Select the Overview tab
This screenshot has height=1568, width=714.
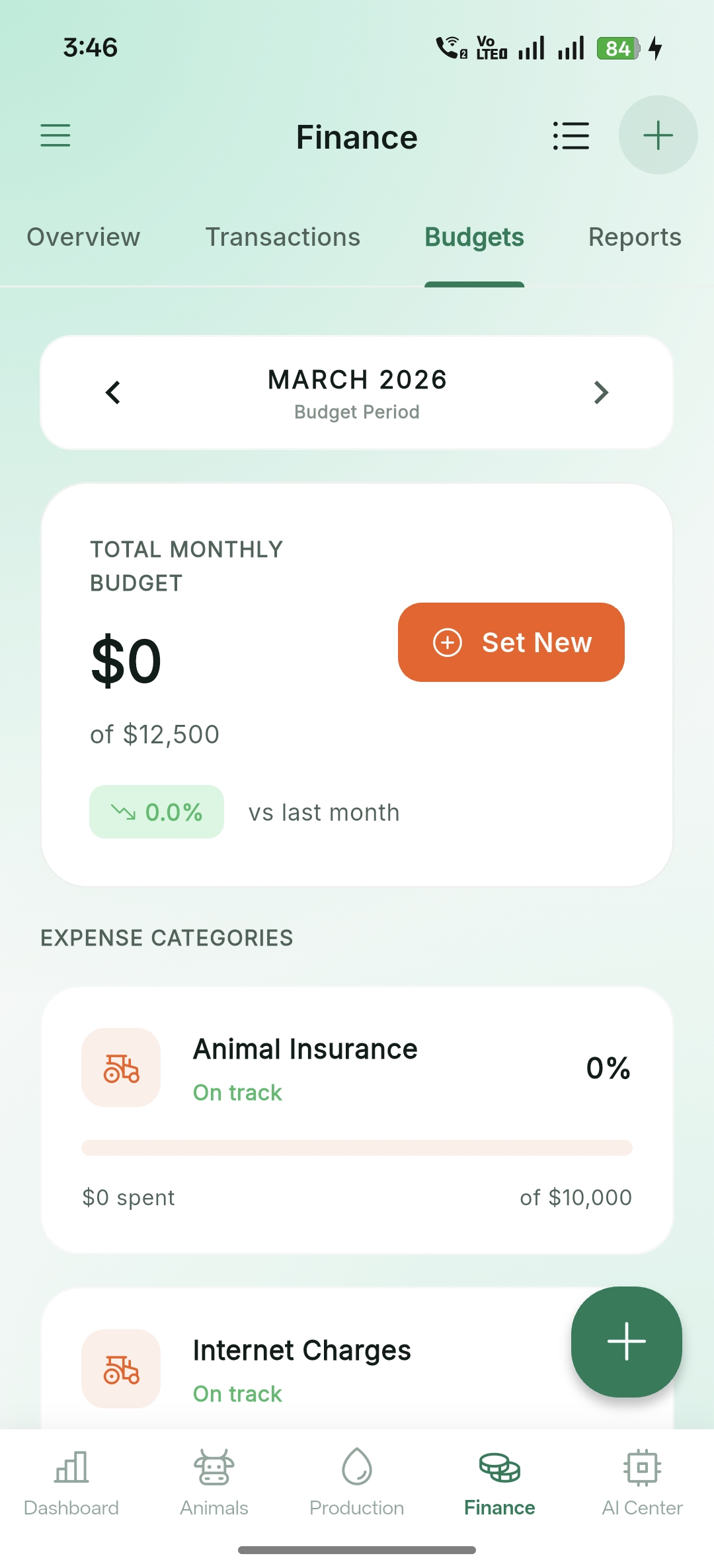pos(83,237)
